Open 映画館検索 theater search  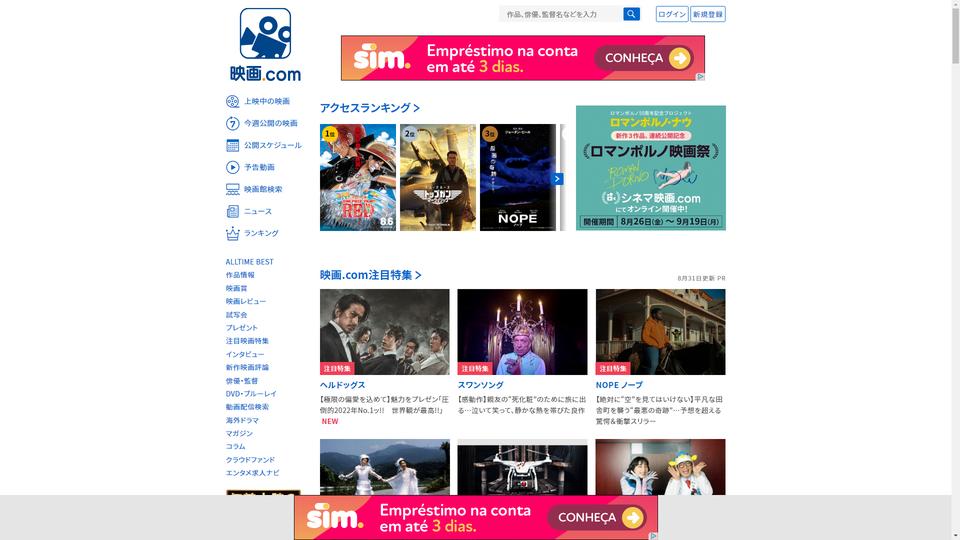263,189
